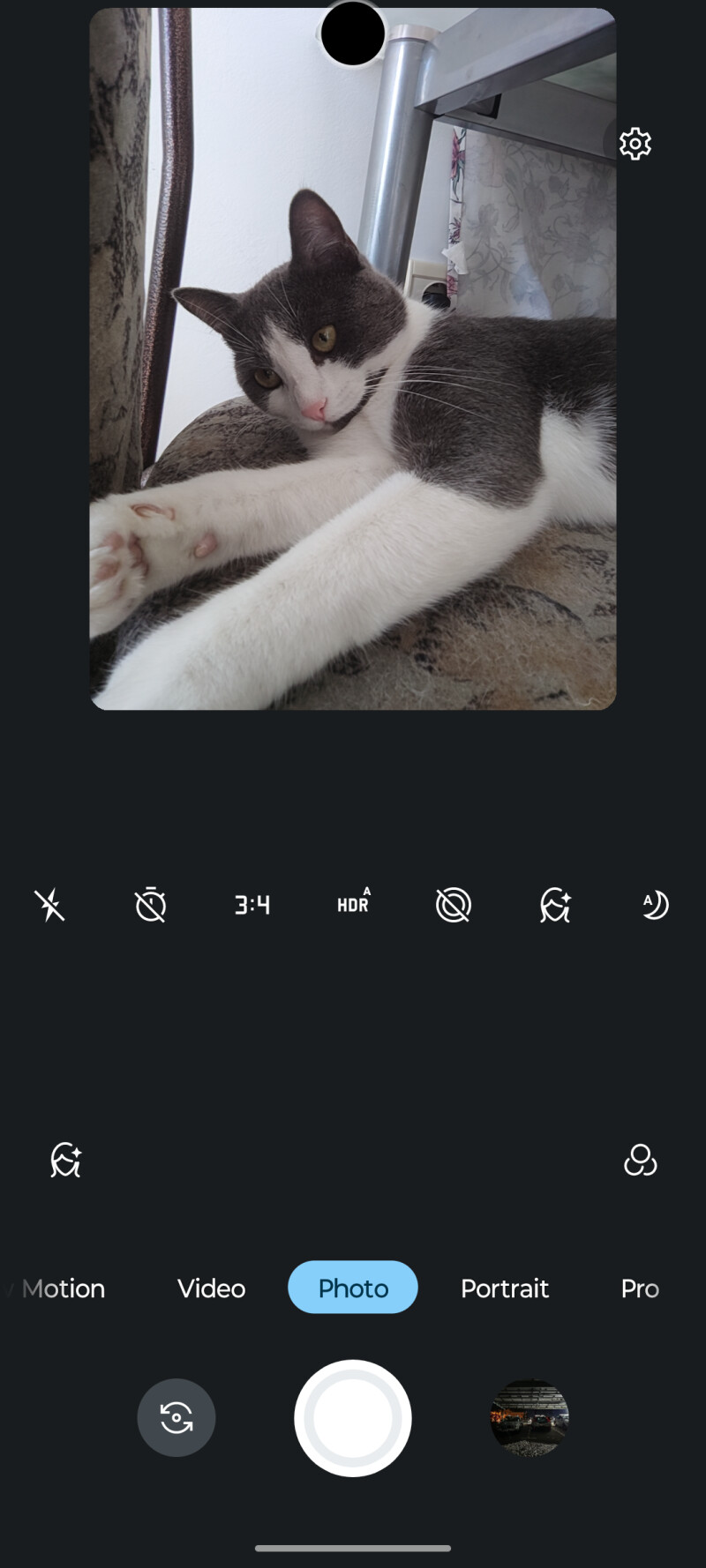Take a photo with the shutter button
Screen dimensions: 706x1568
(353, 1417)
